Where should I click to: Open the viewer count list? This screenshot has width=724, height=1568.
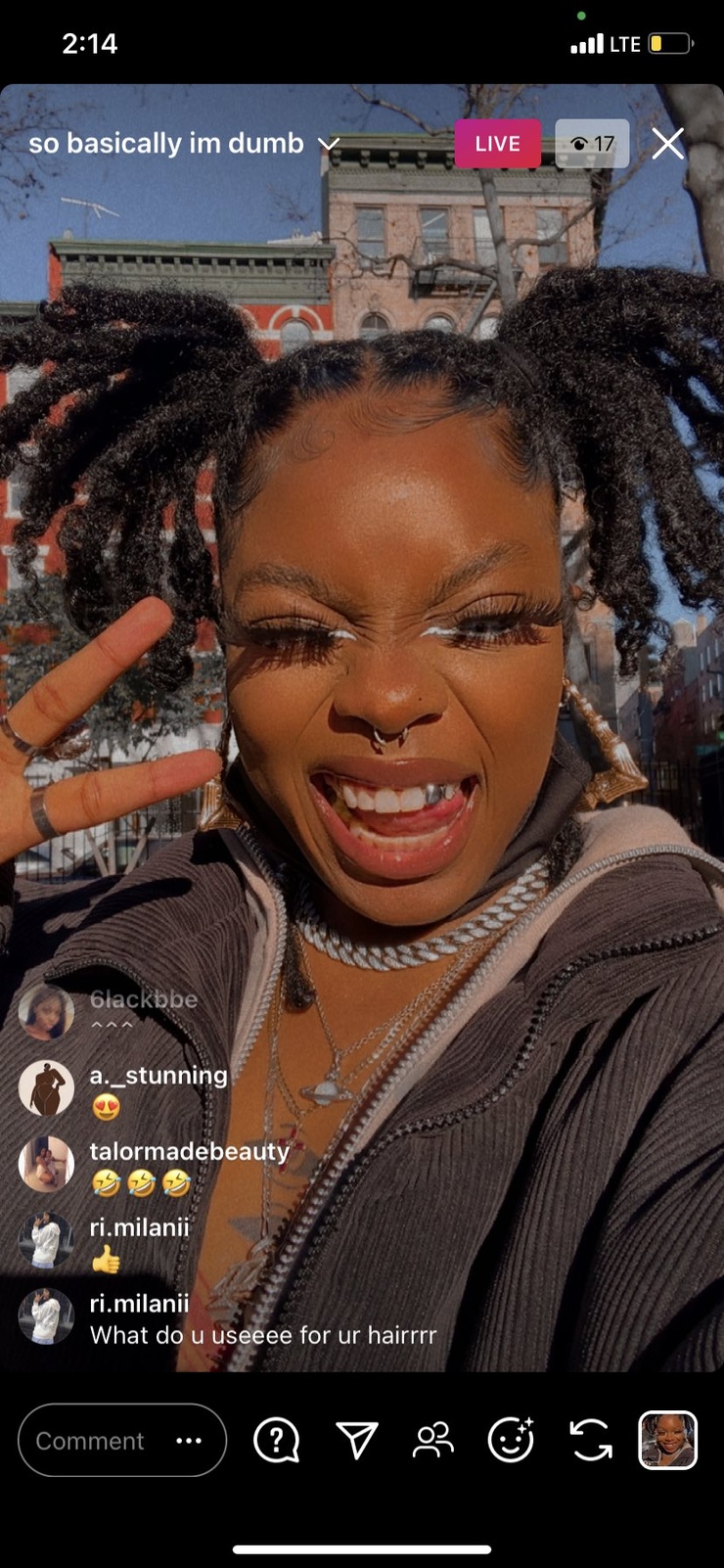click(x=592, y=144)
